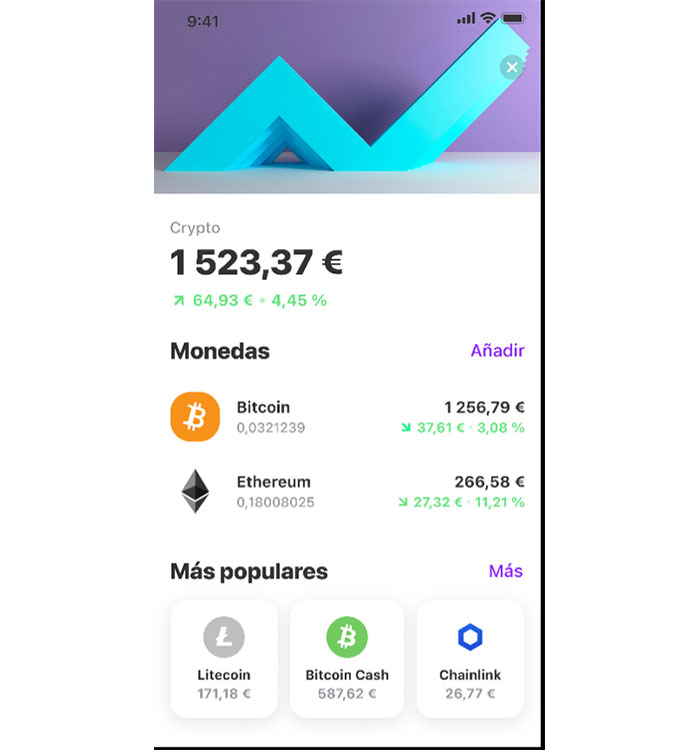
Task: View the Chainlink card
Action: [x=470, y=658]
